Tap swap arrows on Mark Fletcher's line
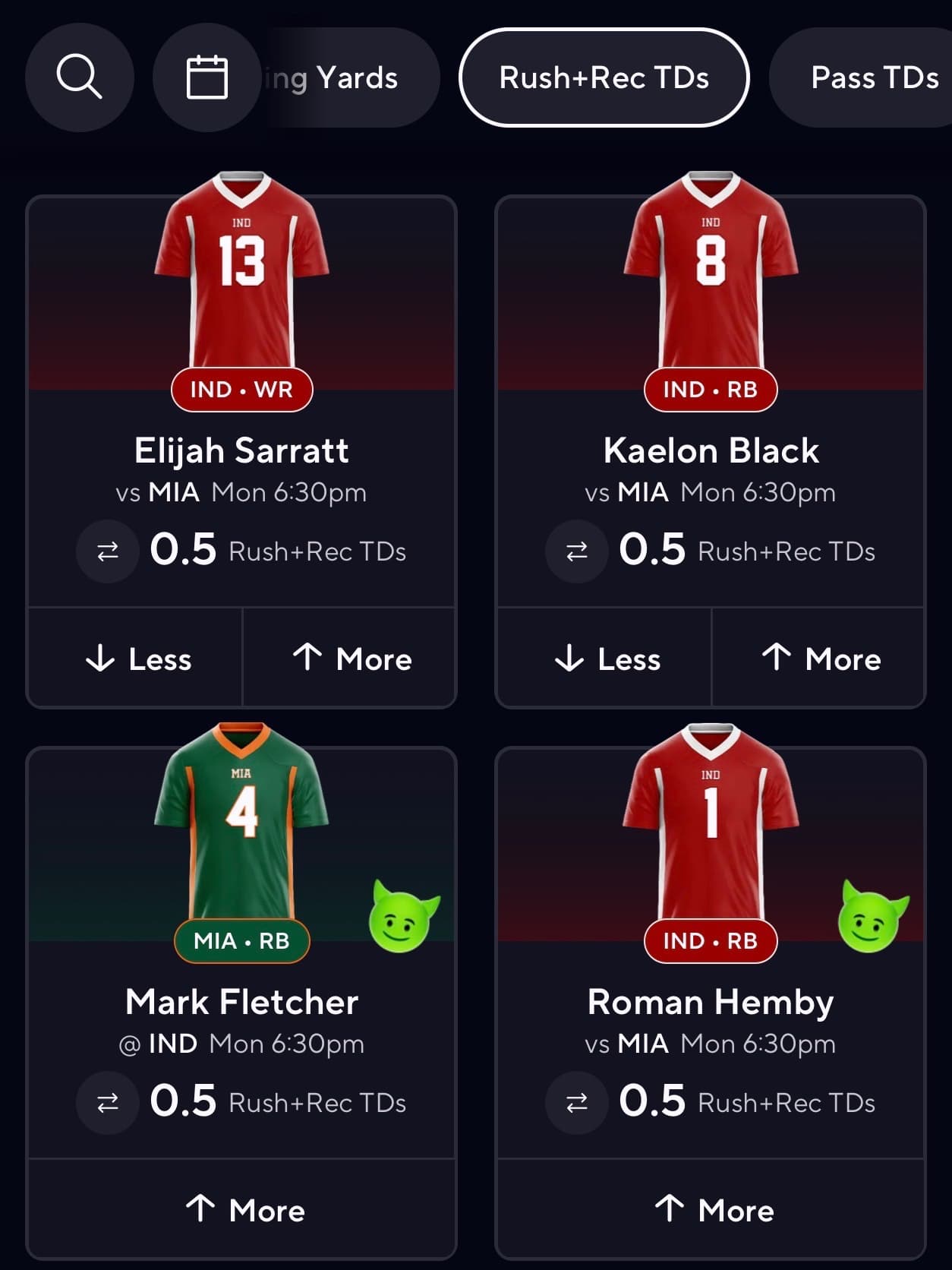This screenshot has height=1270, width=952. tap(108, 1102)
